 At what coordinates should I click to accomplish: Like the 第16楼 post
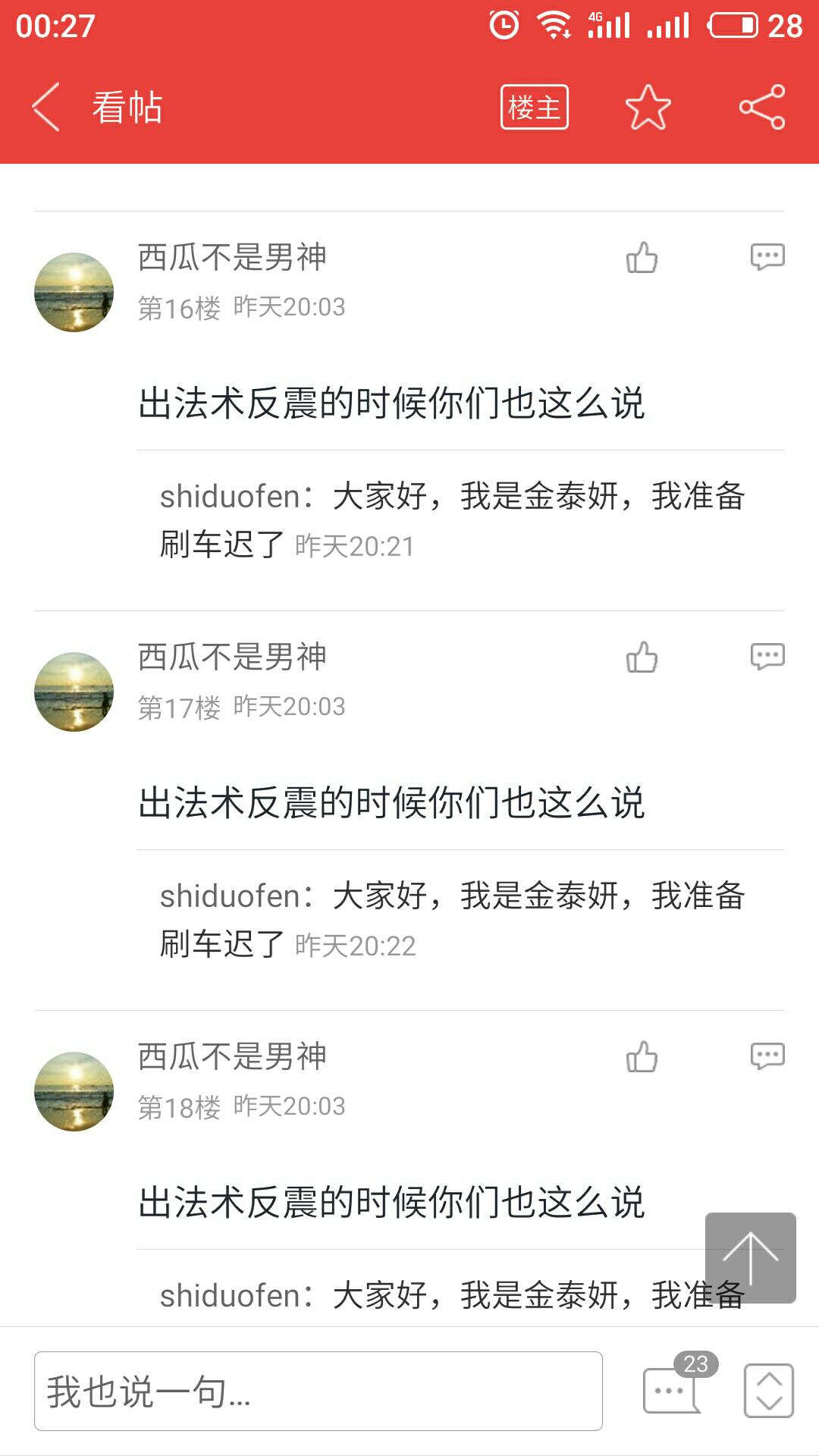642,258
